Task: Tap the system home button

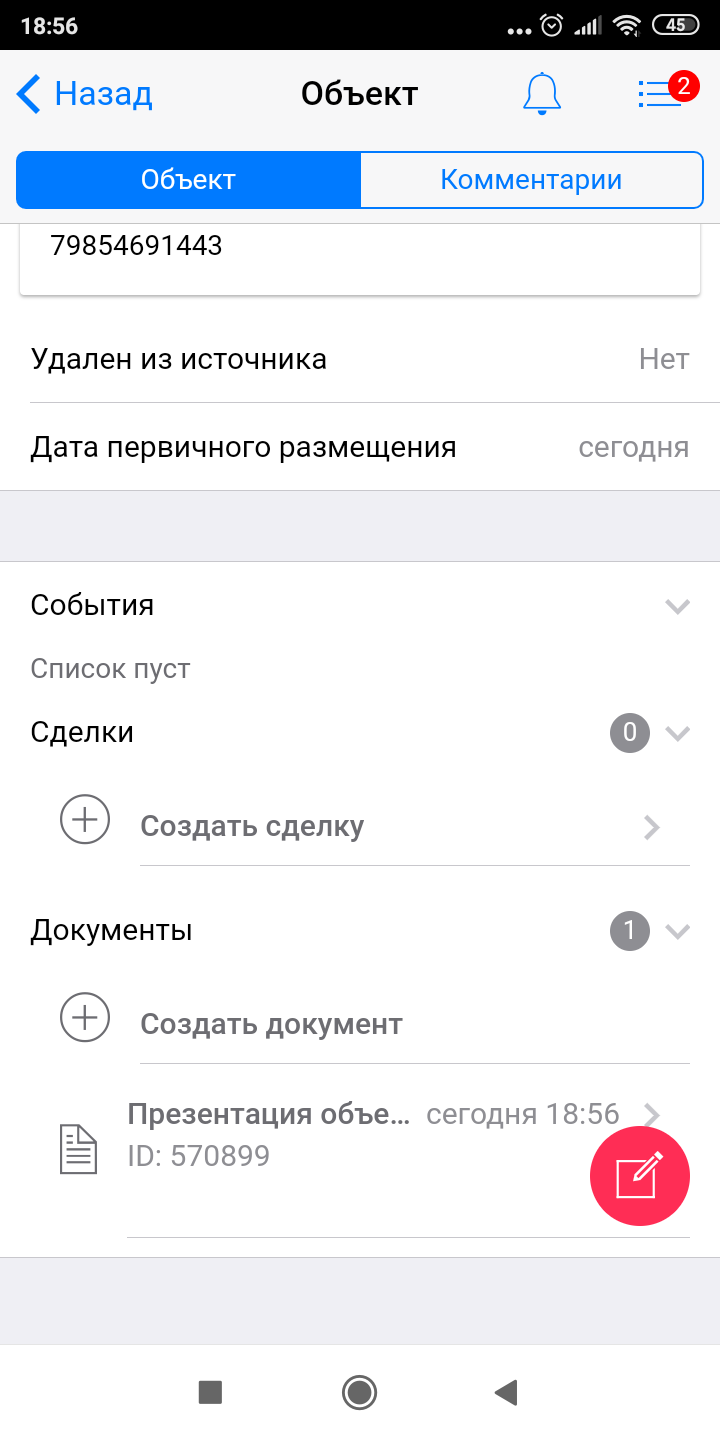Action: pyautogui.click(x=359, y=1392)
